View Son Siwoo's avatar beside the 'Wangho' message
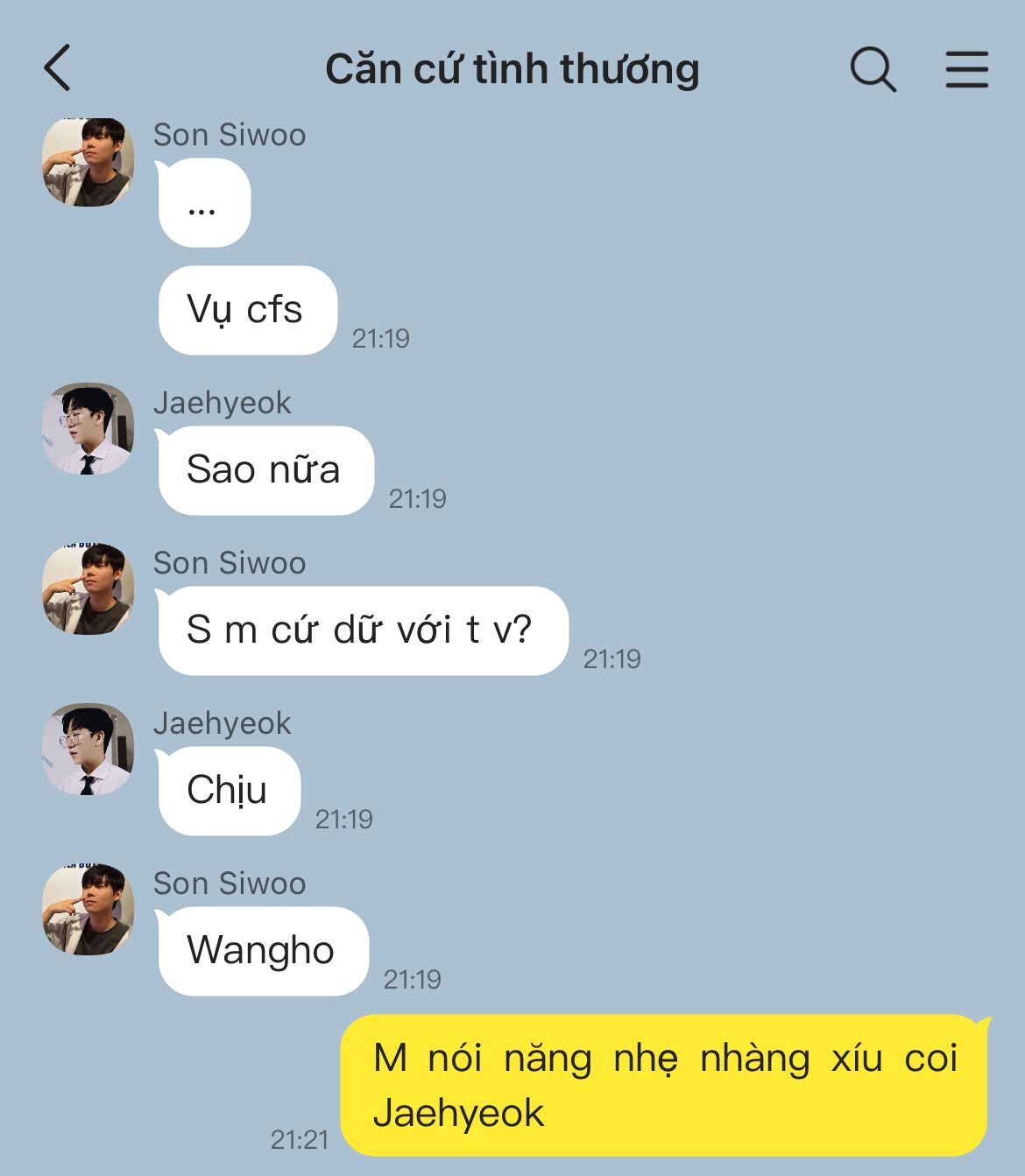 [x=88, y=910]
